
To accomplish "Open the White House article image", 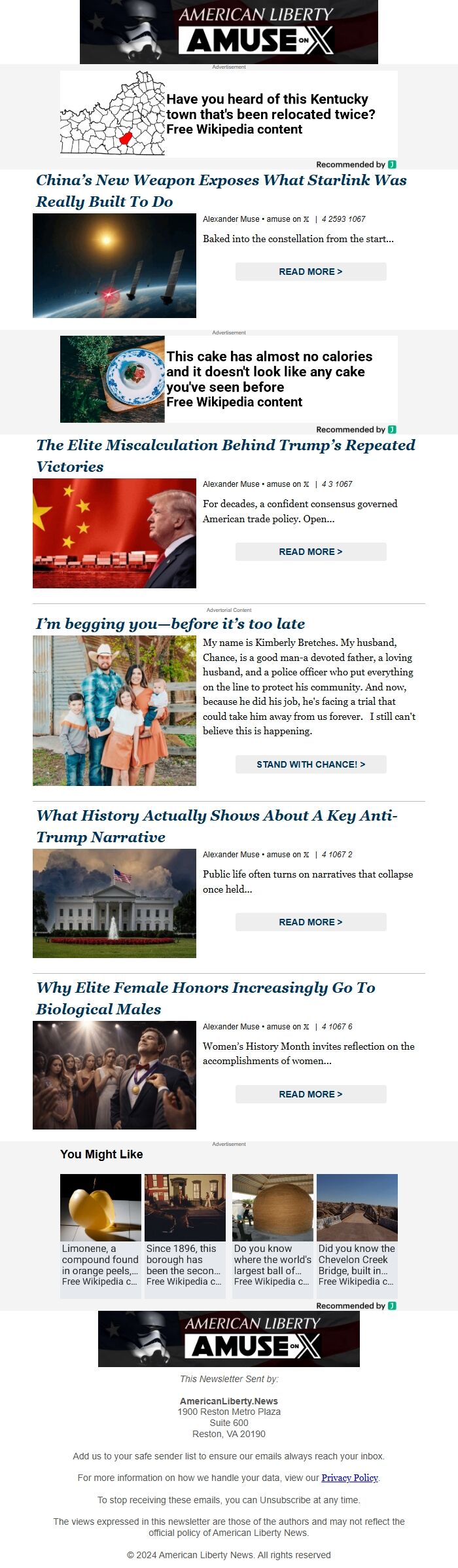I will coord(114,903).
